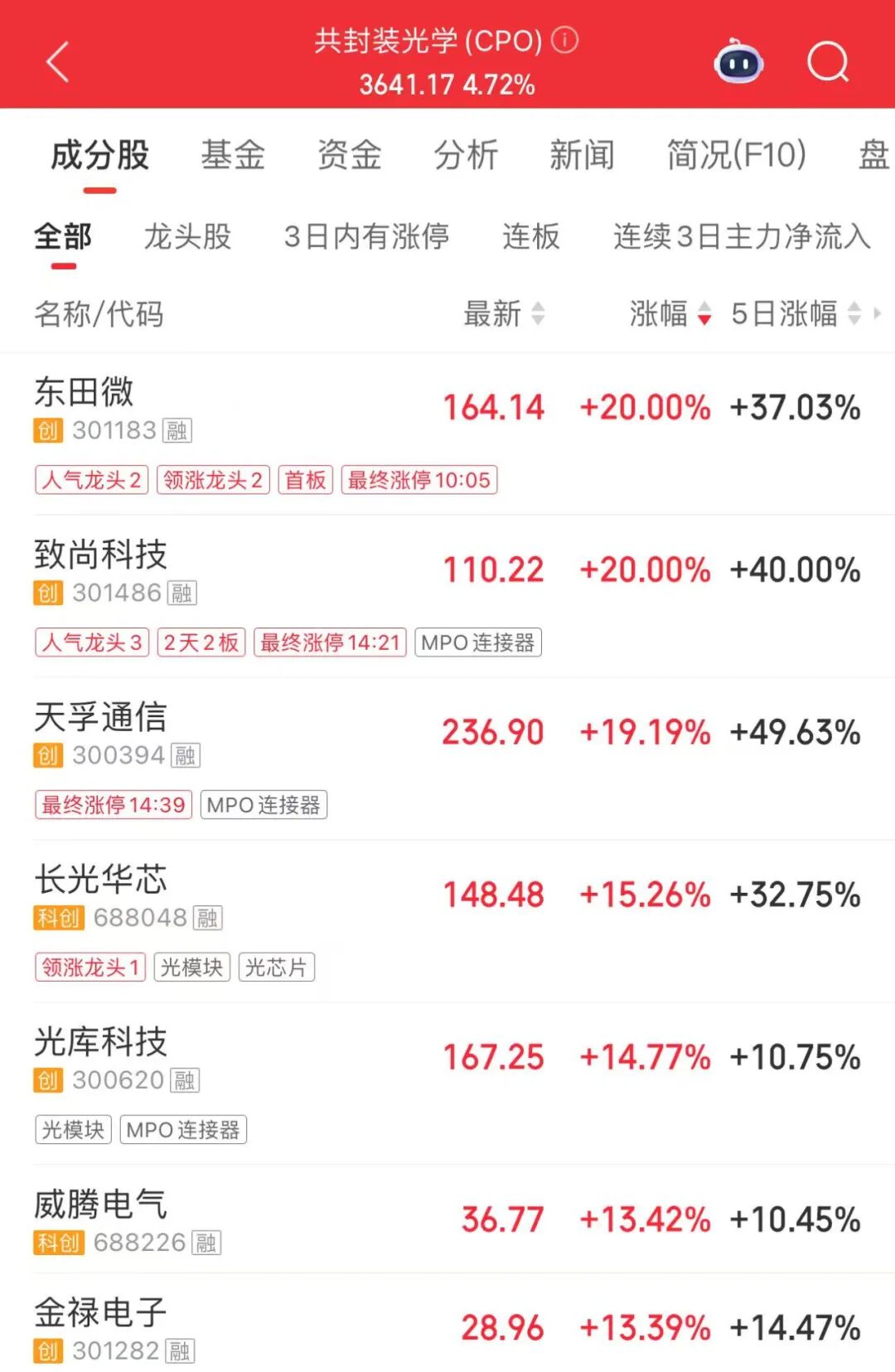The image size is (895, 1372).
Task: View the 新闻 tab
Action: 582,155
